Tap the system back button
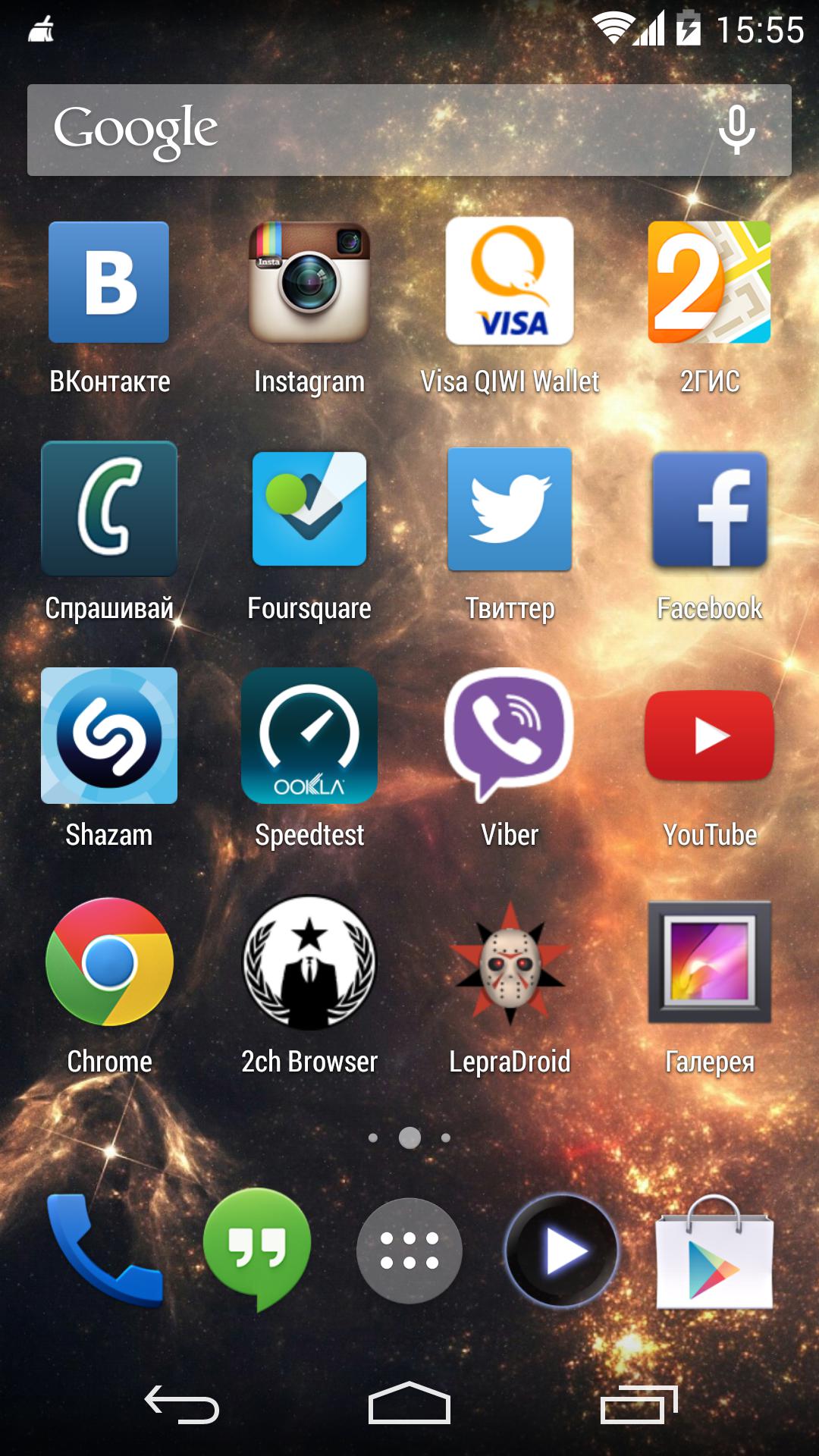This screenshot has width=819, height=1456. pyautogui.click(x=182, y=1405)
